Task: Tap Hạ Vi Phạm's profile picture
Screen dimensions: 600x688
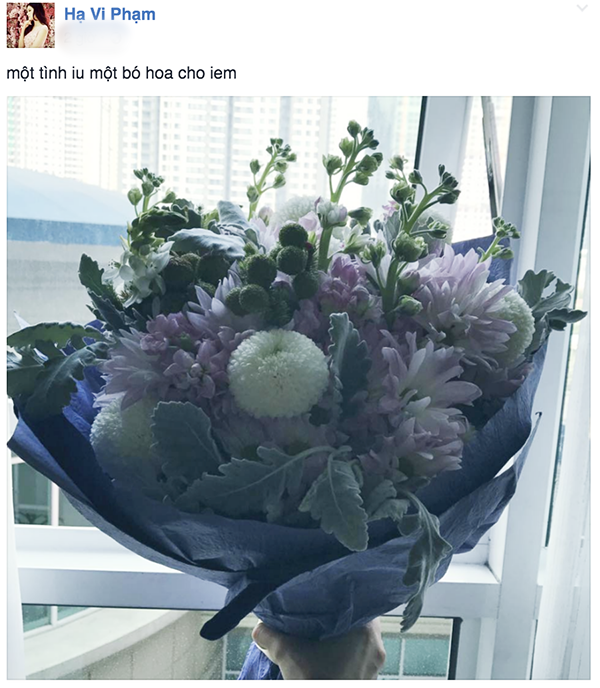Action: (x=30, y=25)
